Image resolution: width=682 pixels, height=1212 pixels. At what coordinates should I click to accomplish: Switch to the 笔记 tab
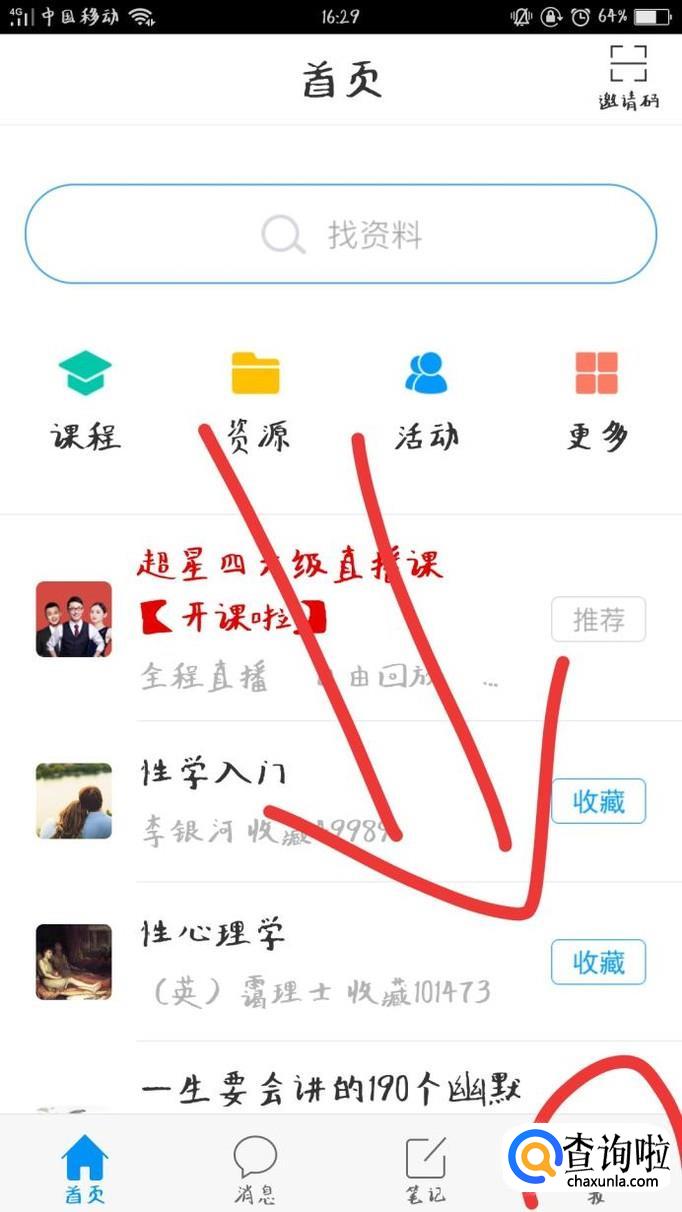(x=426, y=1168)
